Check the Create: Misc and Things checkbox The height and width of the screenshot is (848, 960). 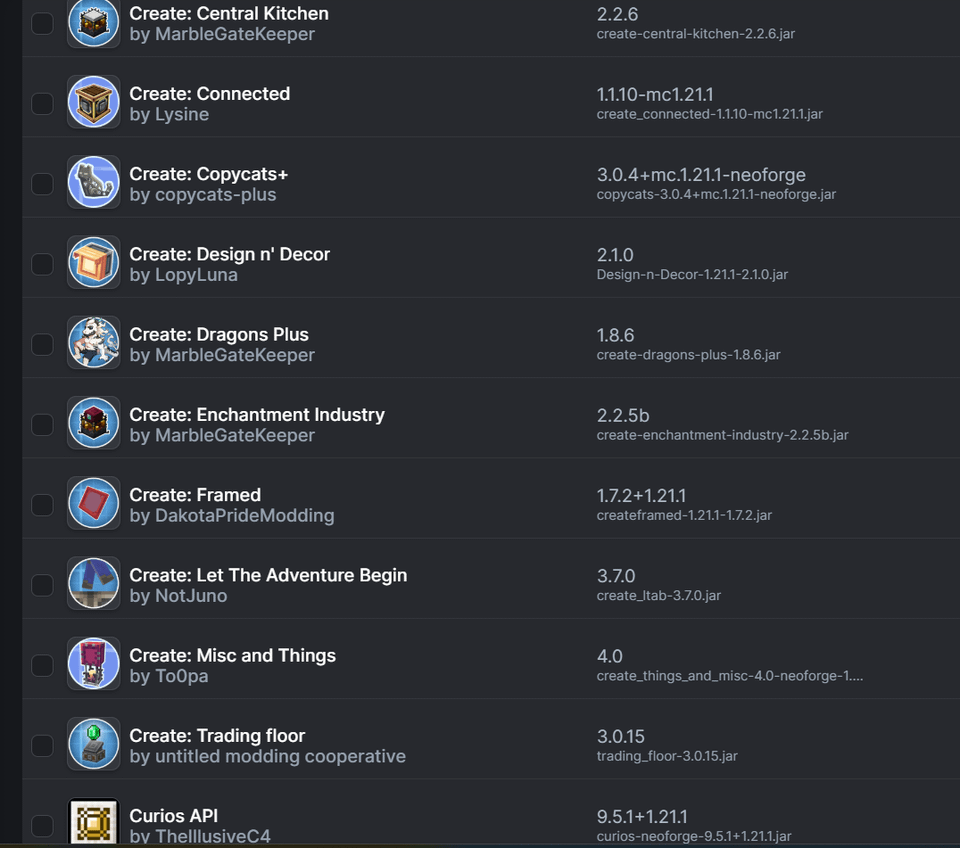click(x=42, y=665)
